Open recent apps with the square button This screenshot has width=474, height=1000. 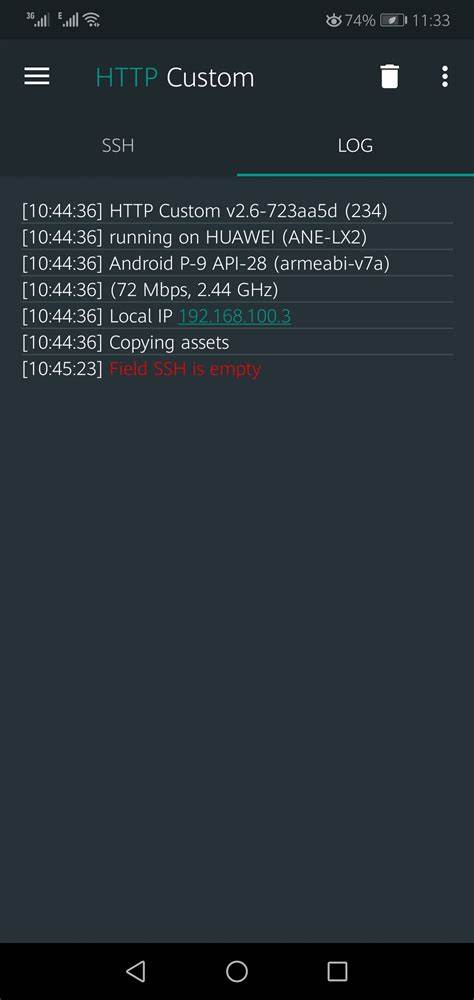(x=337, y=971)
